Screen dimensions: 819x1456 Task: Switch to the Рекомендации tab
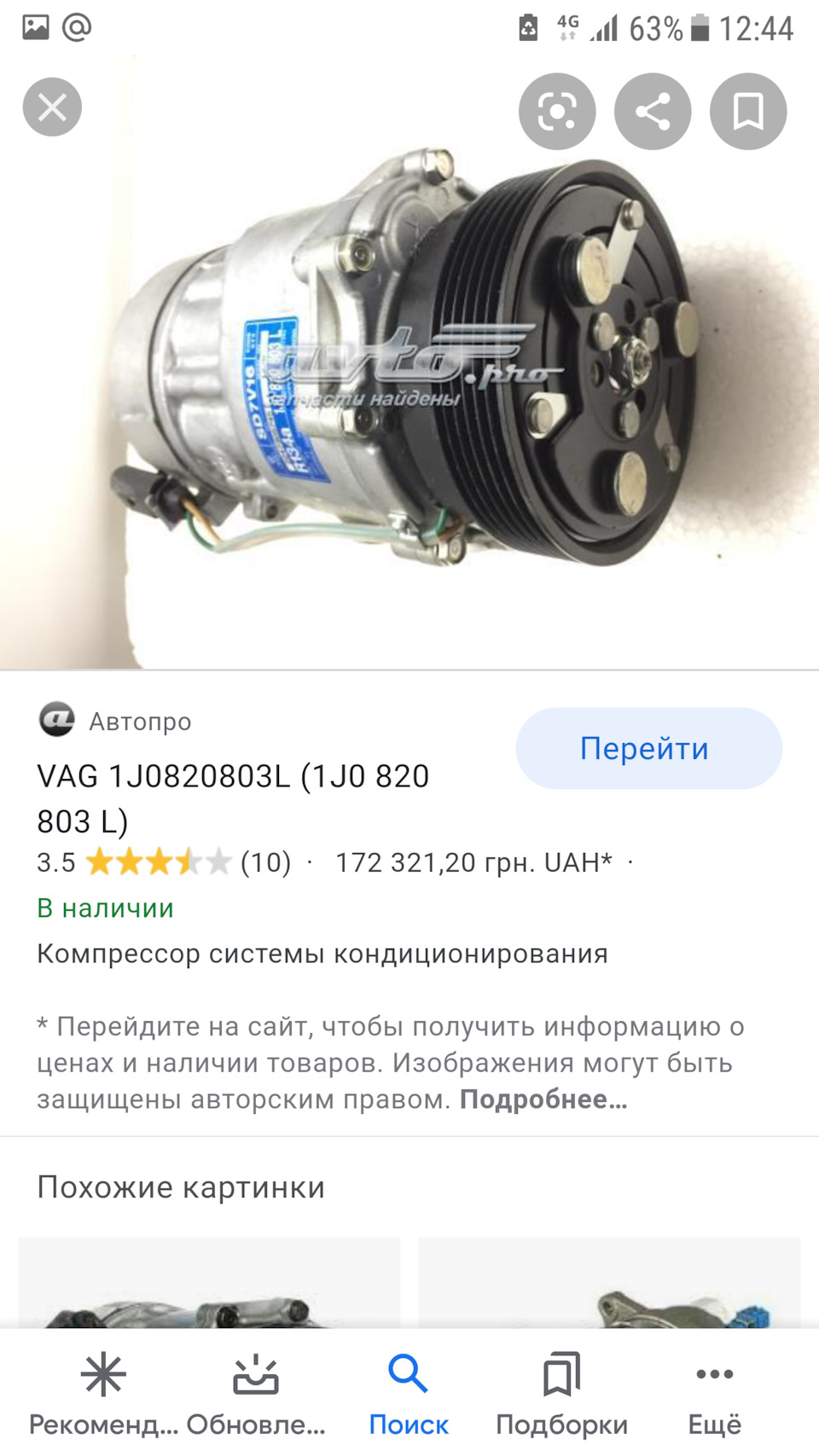click(x=103, y=1393)
